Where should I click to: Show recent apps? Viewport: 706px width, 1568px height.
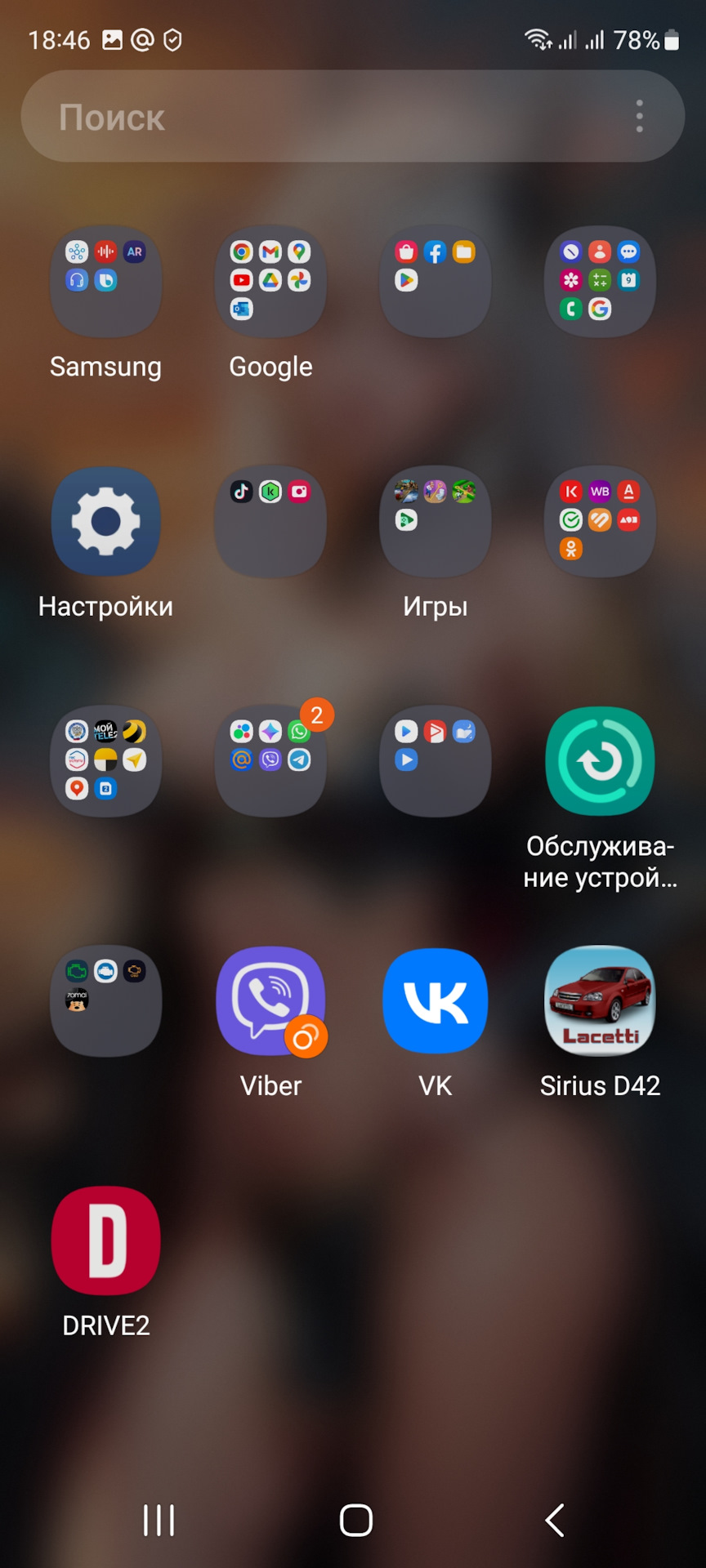(159, 1521)
